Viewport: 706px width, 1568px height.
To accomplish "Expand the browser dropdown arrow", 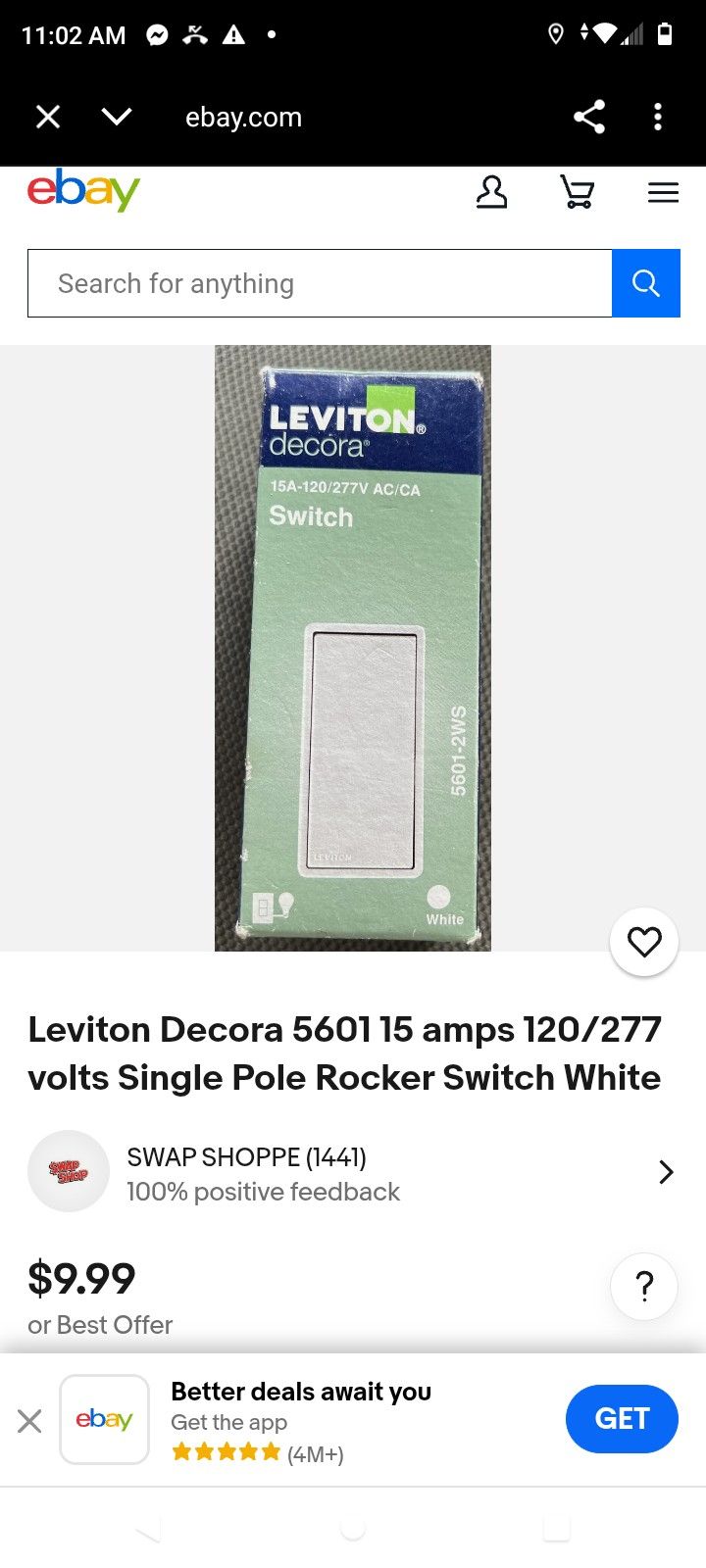I will [x=117, y=118].
